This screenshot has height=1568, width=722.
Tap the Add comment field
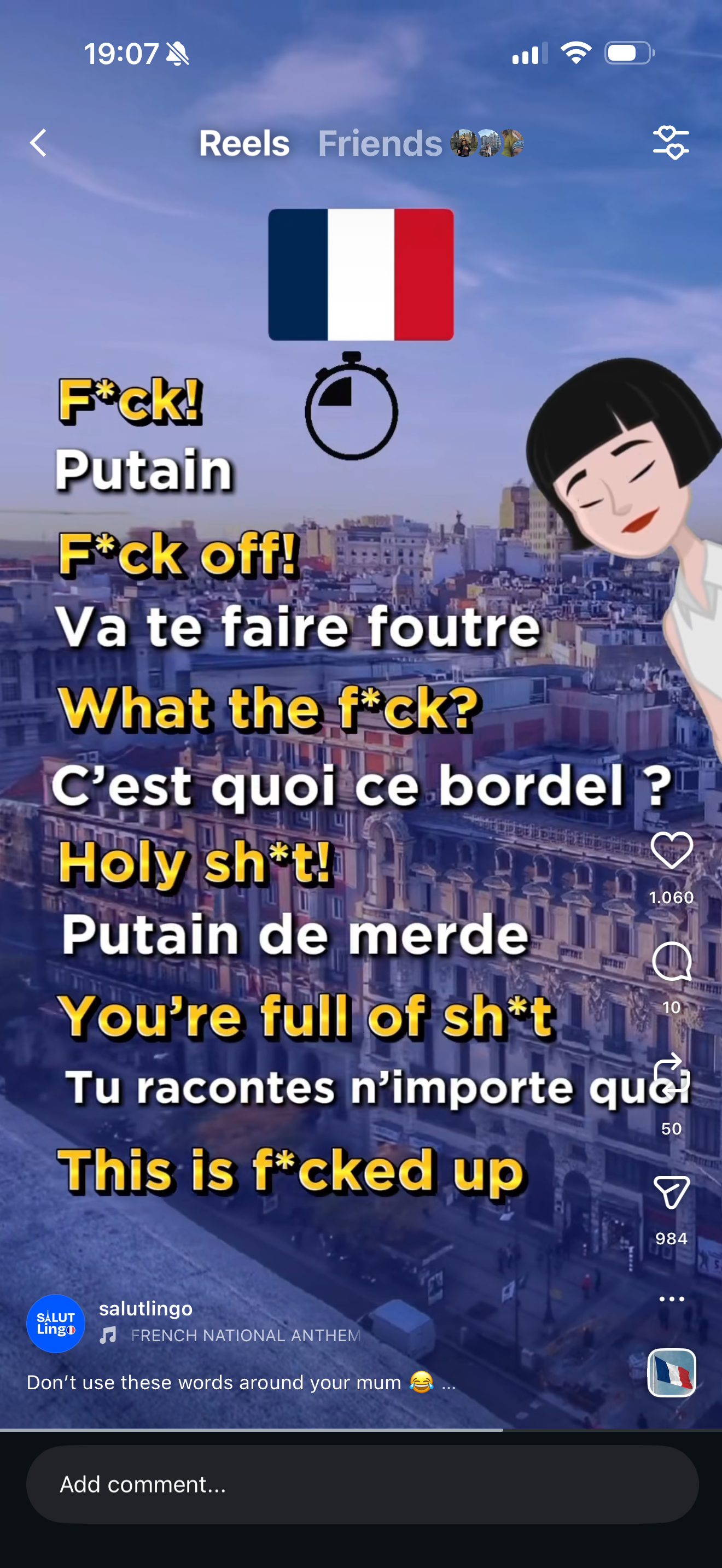click(x=362, y=1484)
